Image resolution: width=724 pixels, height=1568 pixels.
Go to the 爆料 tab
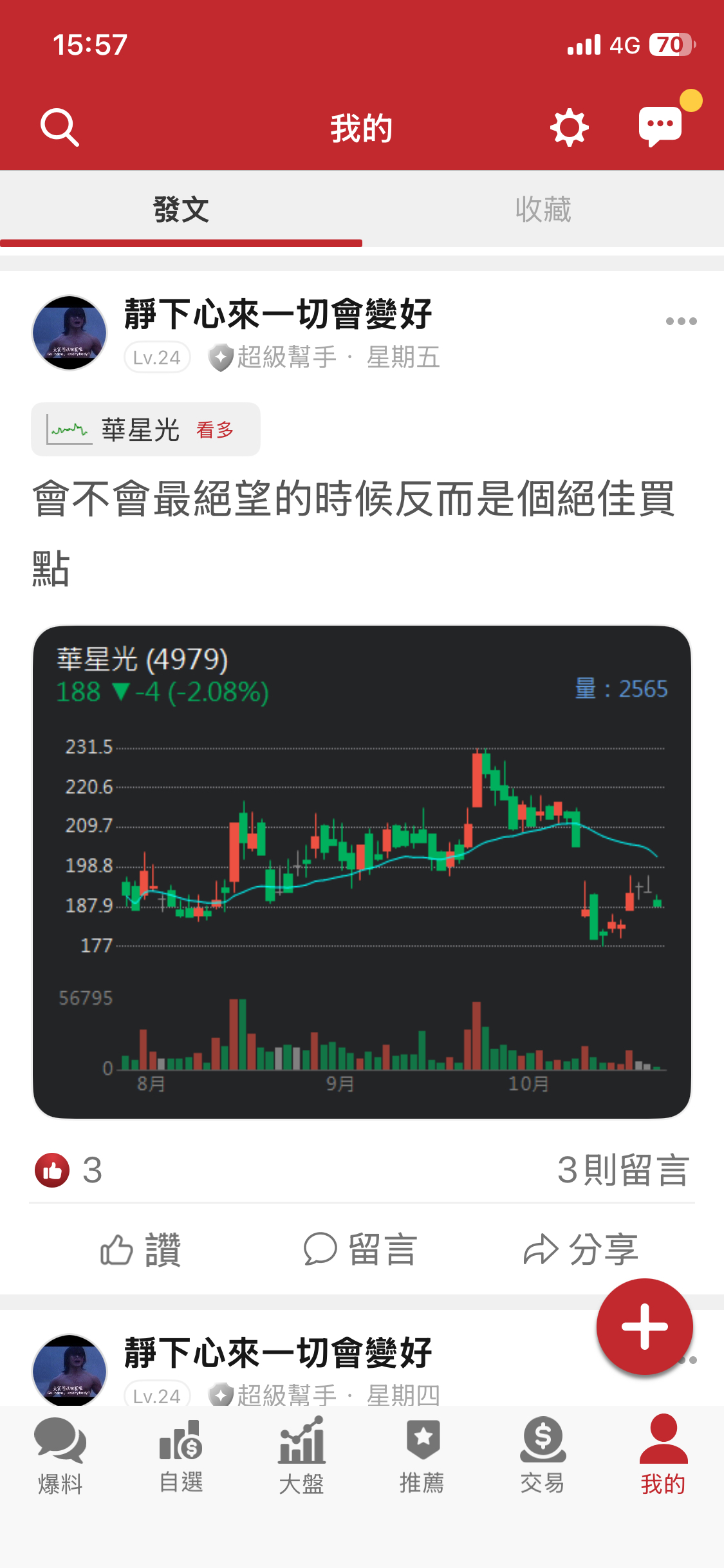pyautogui.click(x=60, y=1456)
